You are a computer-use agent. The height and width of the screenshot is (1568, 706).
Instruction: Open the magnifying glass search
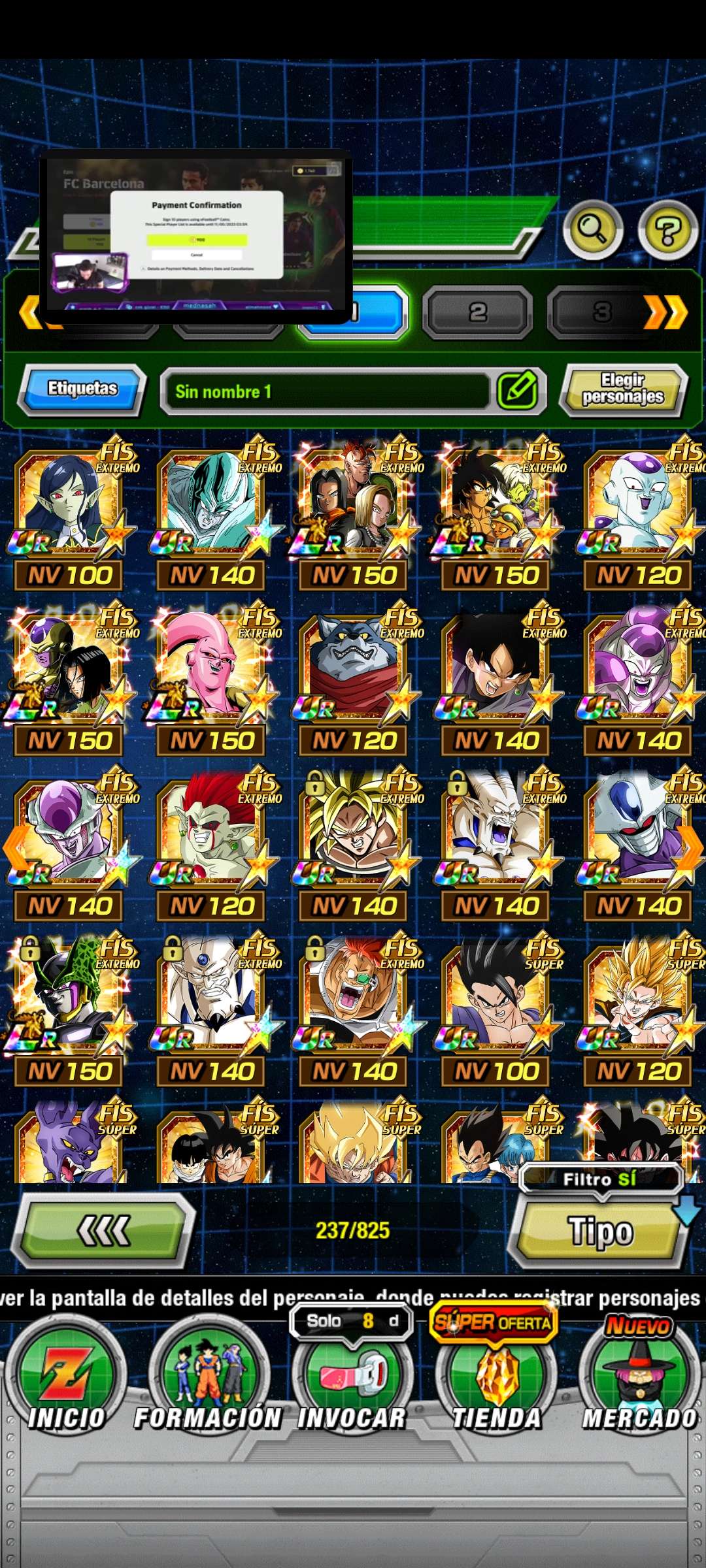(592, 229)
